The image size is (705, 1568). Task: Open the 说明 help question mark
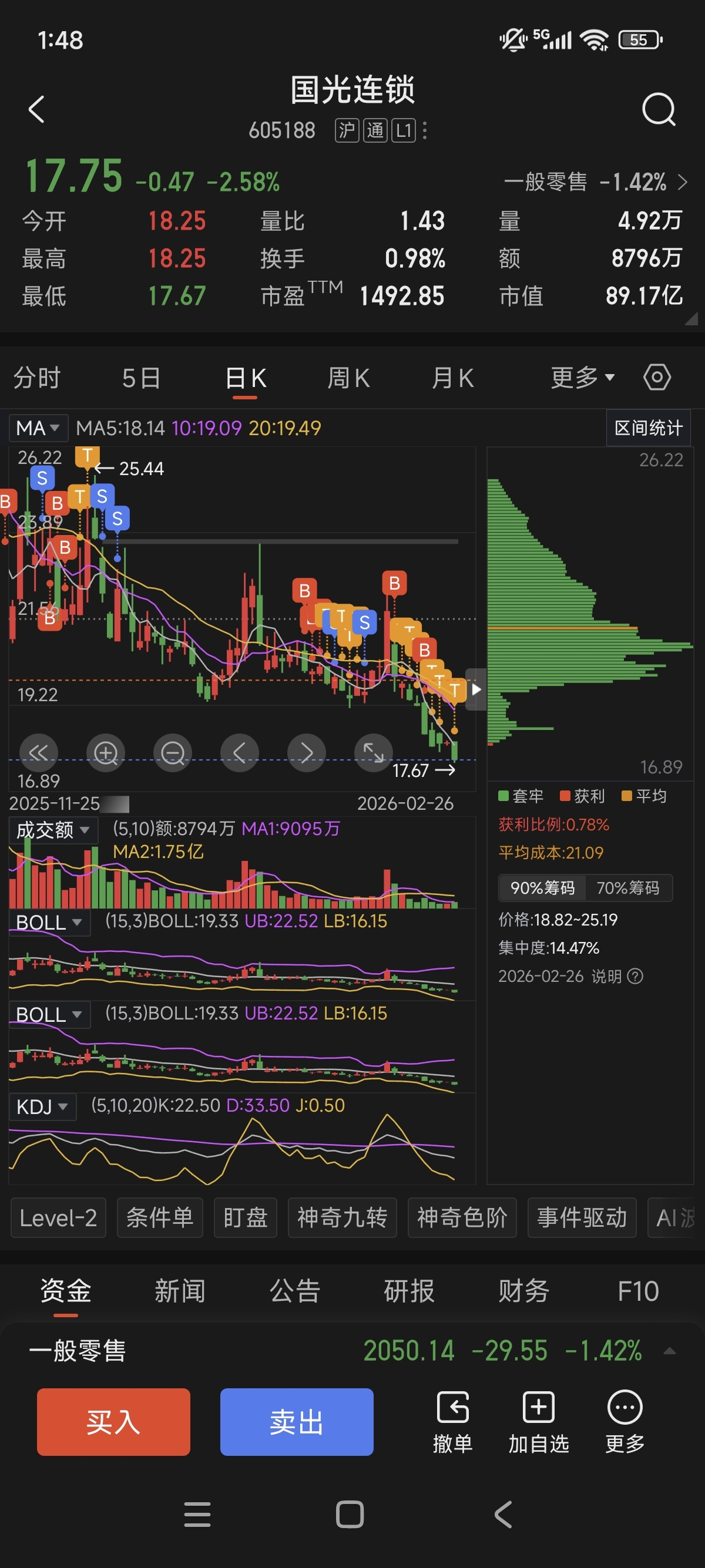coord(634,975)
